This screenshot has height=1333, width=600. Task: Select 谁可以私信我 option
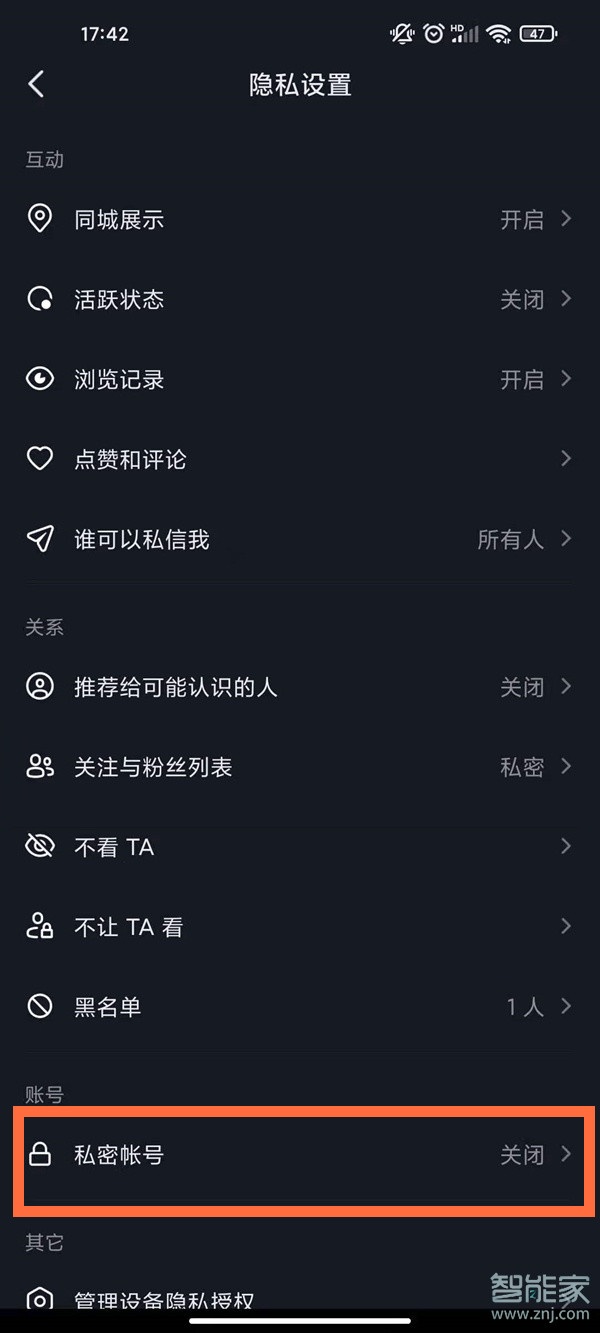coord(300,540)
